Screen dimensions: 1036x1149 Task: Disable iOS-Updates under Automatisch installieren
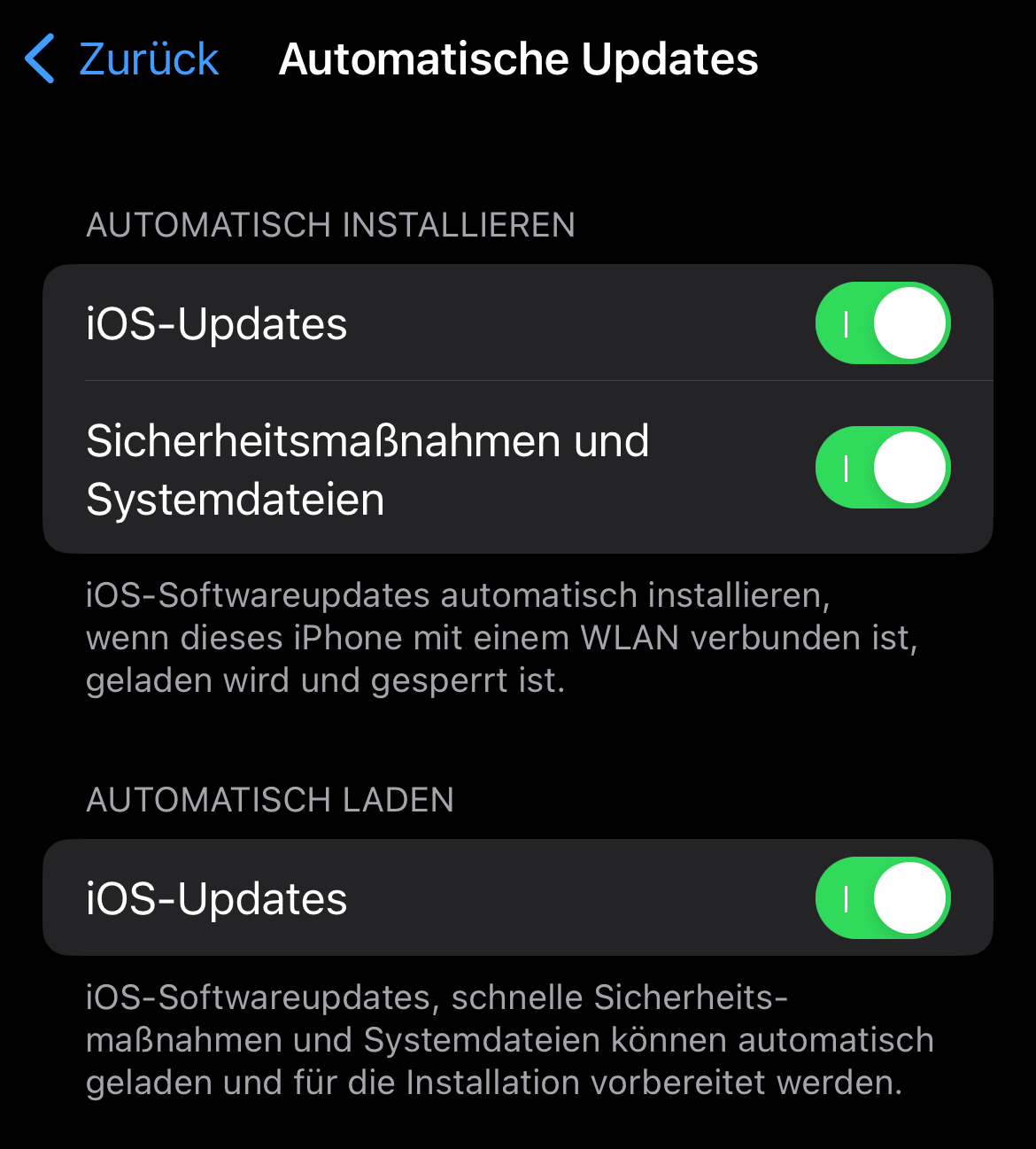pos(882,323)
